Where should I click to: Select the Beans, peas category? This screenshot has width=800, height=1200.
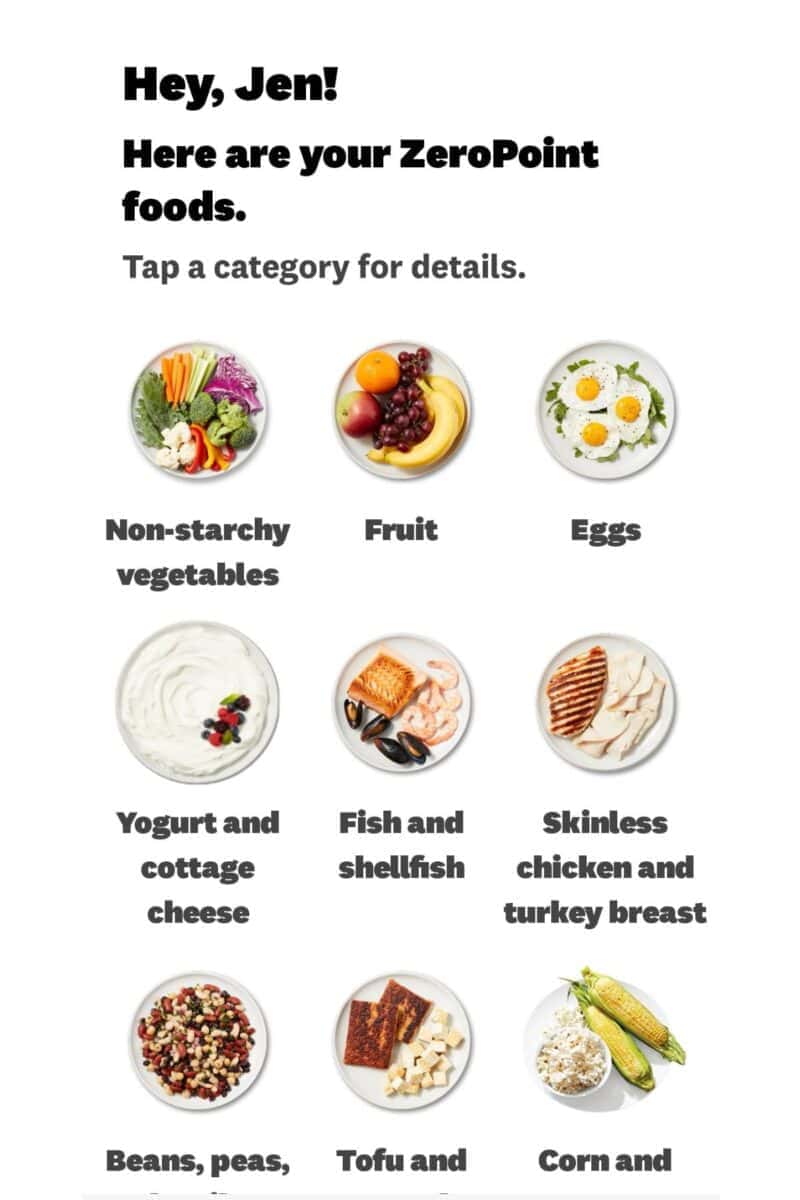(x=198, y=1040)
